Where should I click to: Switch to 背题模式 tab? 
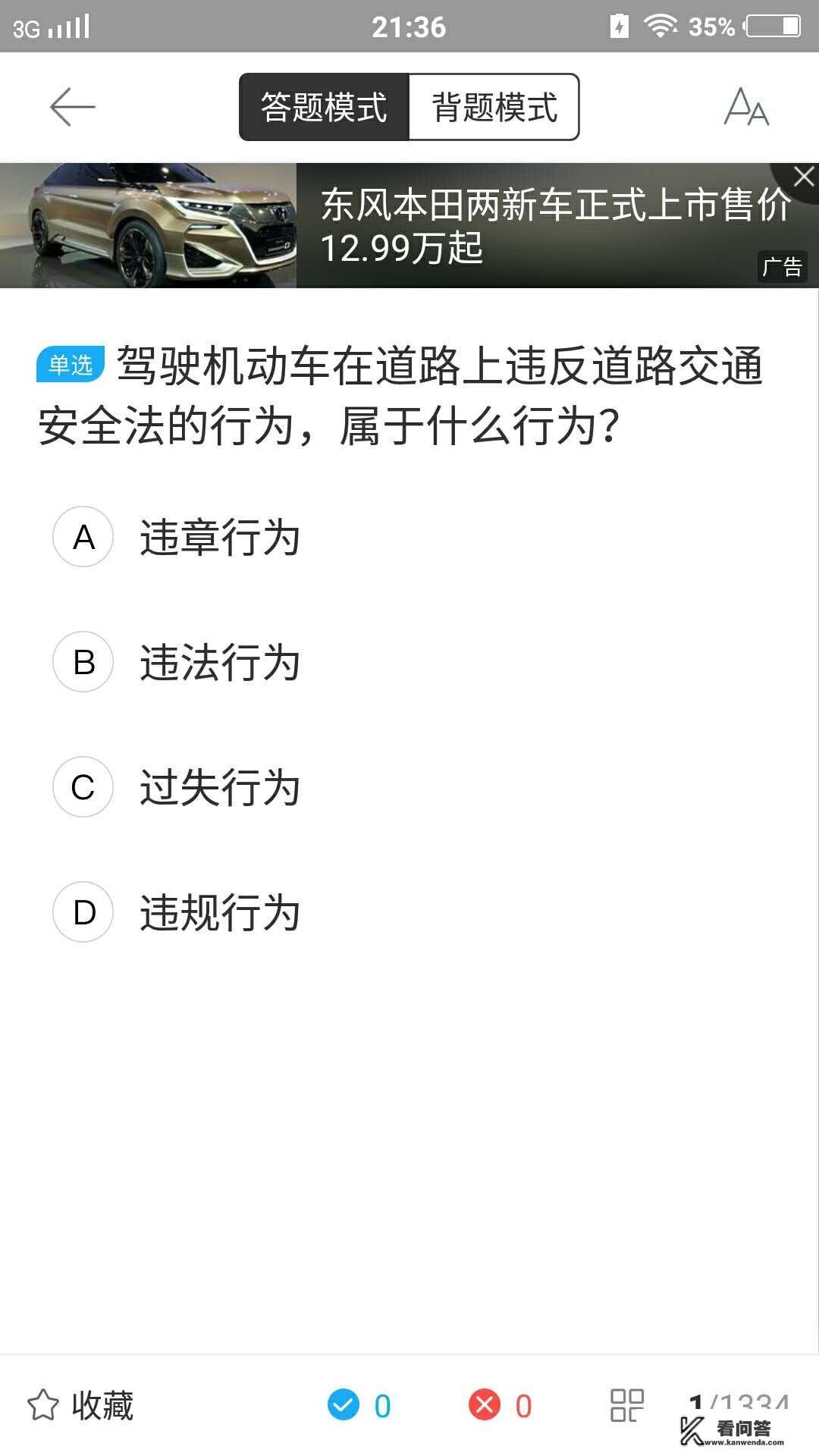coord(494,107)
